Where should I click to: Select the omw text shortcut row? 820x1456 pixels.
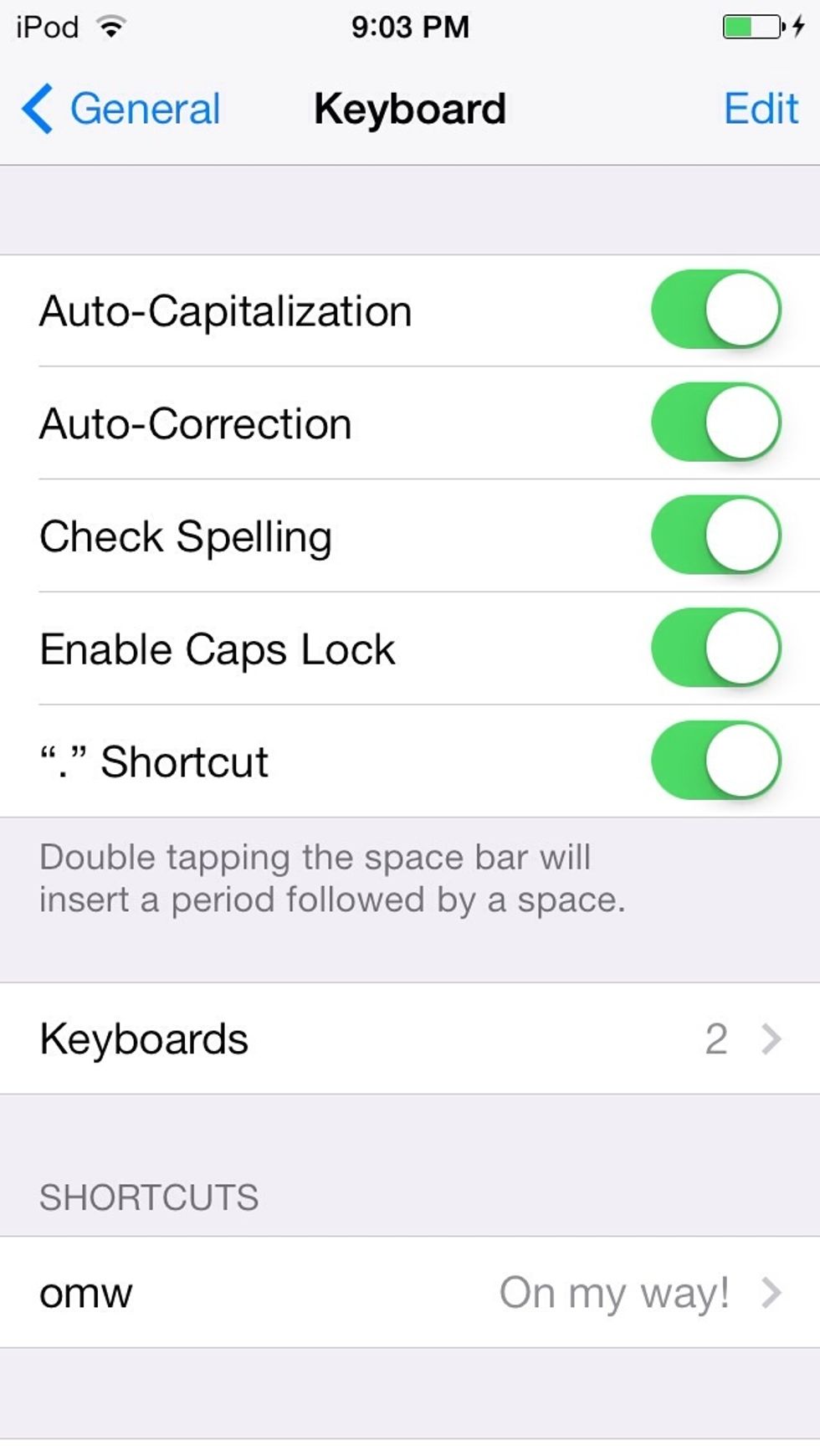click(x=87, y=1293)
